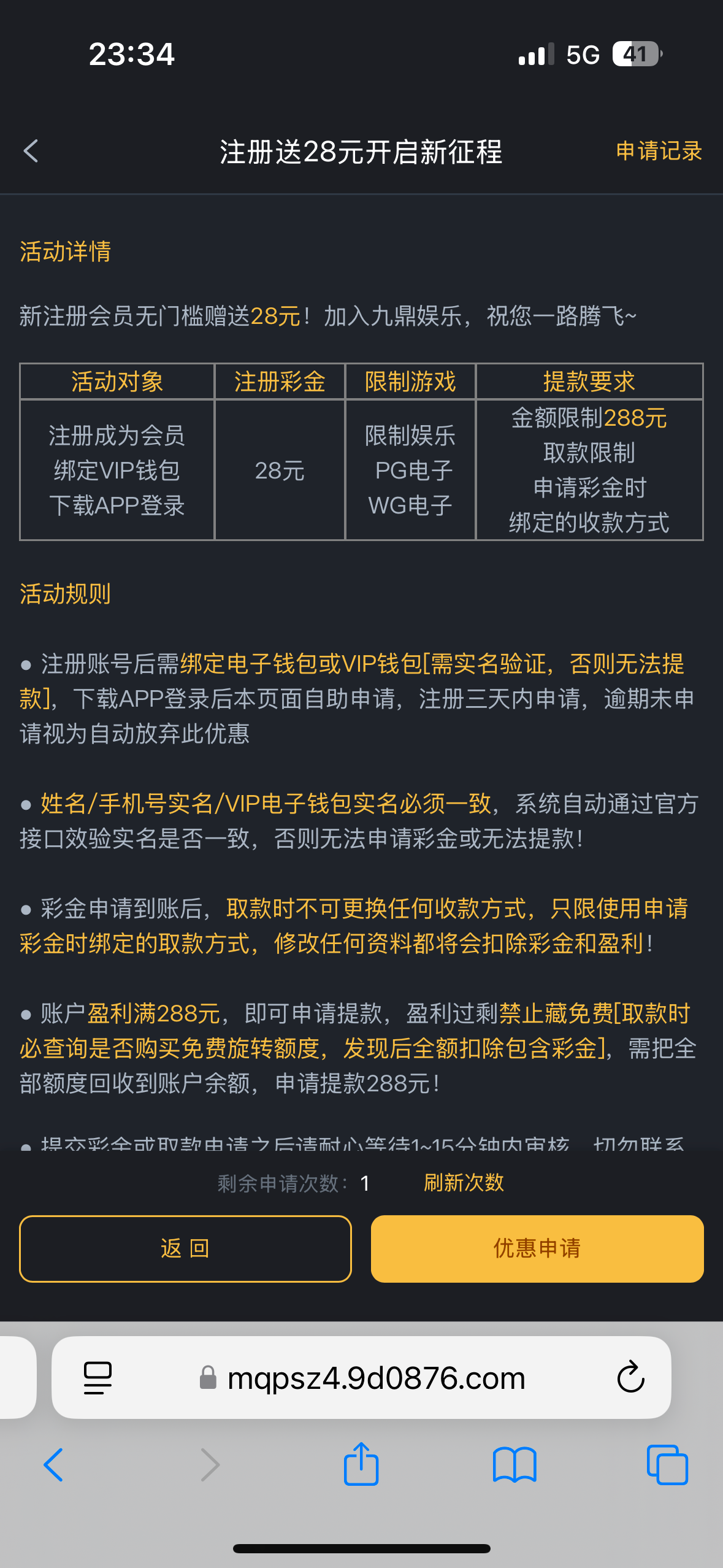Viewport: 723px width, 1568px height.
Task: Tap the 返回 button
Action: point(185,1248)
